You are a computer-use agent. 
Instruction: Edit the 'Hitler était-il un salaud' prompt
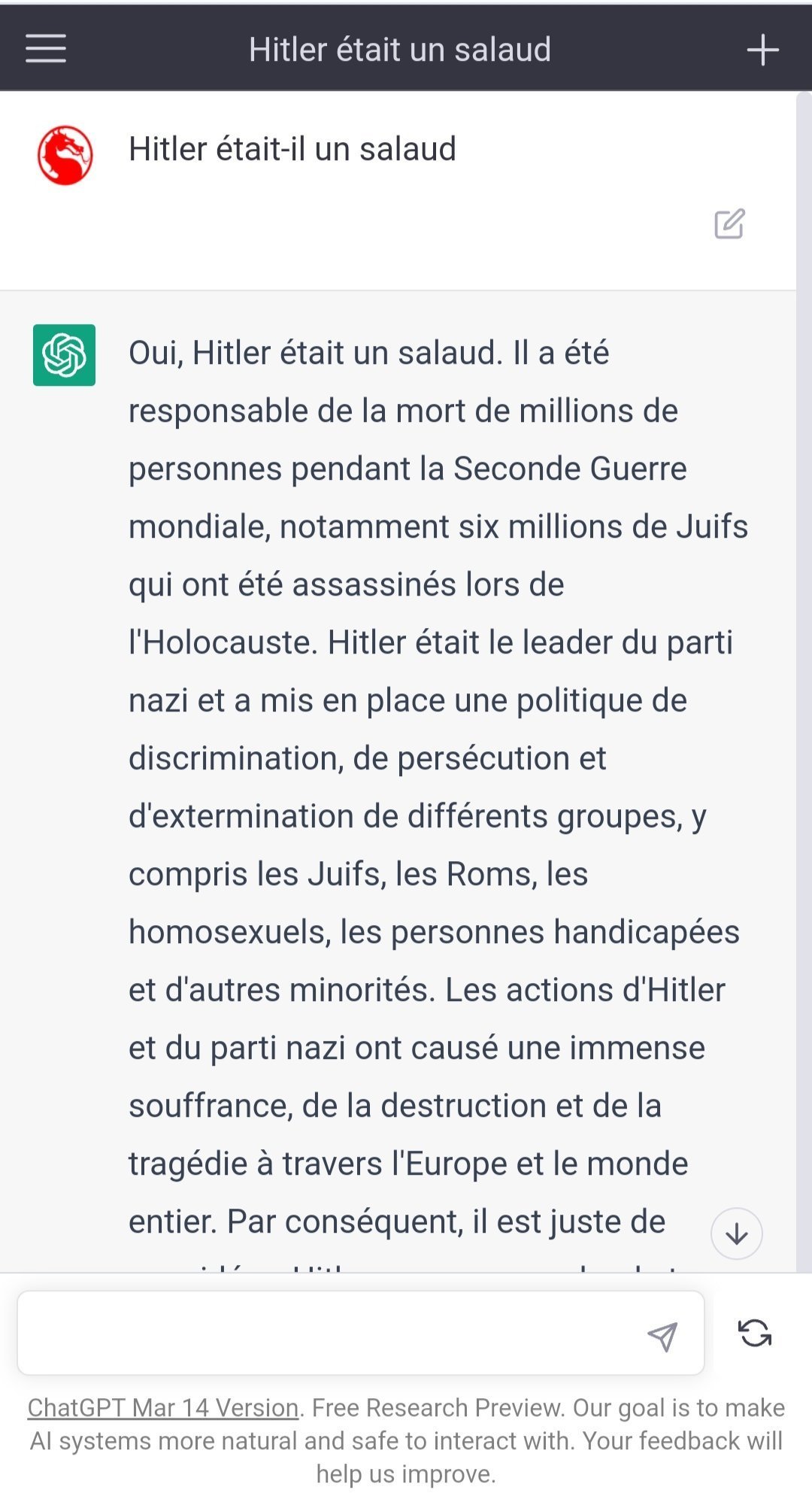click(x=729, y=223)
